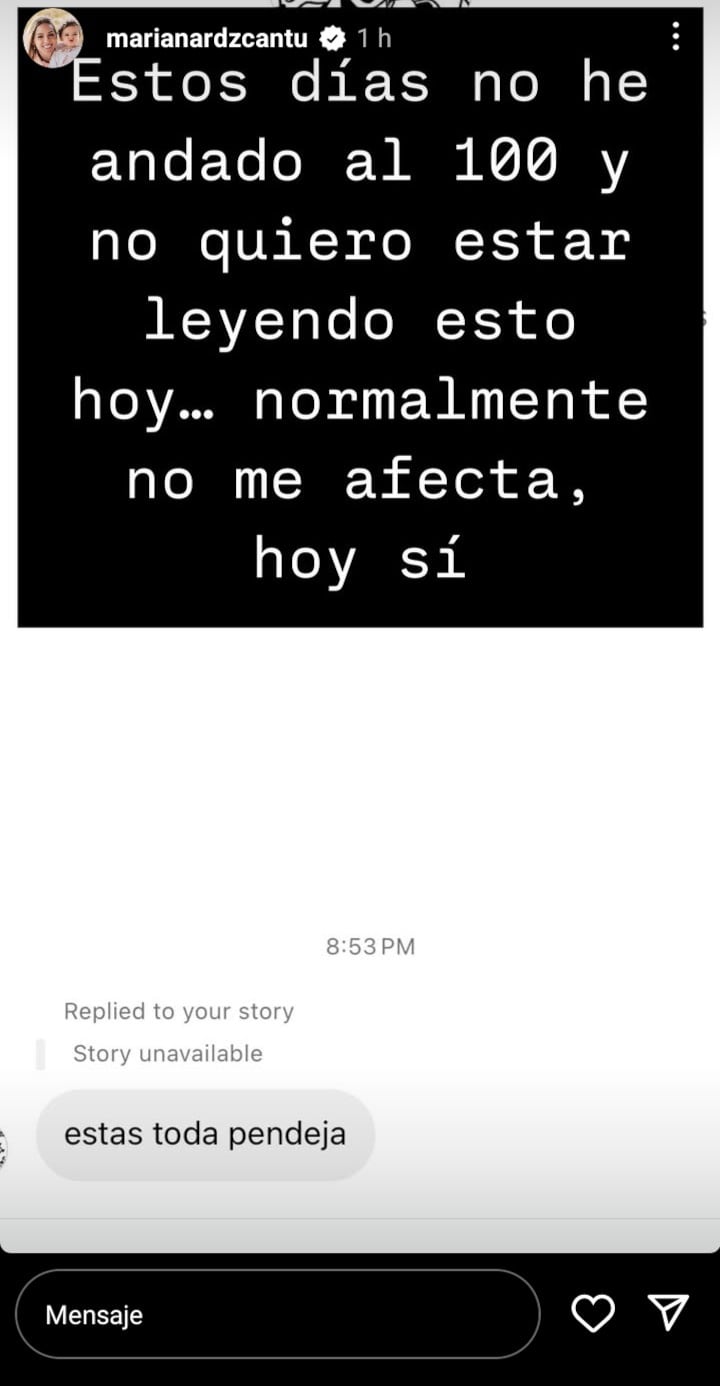The height and width of the screenshot is (1386, 720).
Task: Tap the marianardzcantu username
Action: (x=207, y=39)
